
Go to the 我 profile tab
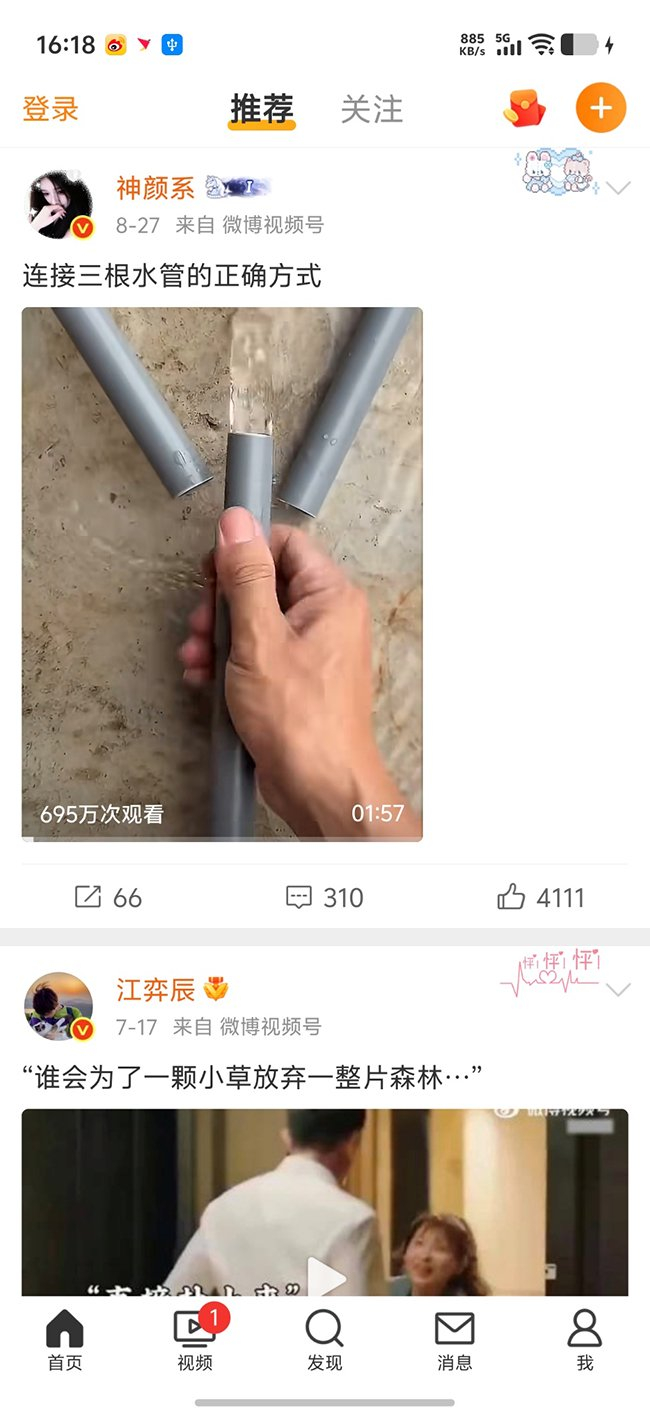[x=585, y=1342]
